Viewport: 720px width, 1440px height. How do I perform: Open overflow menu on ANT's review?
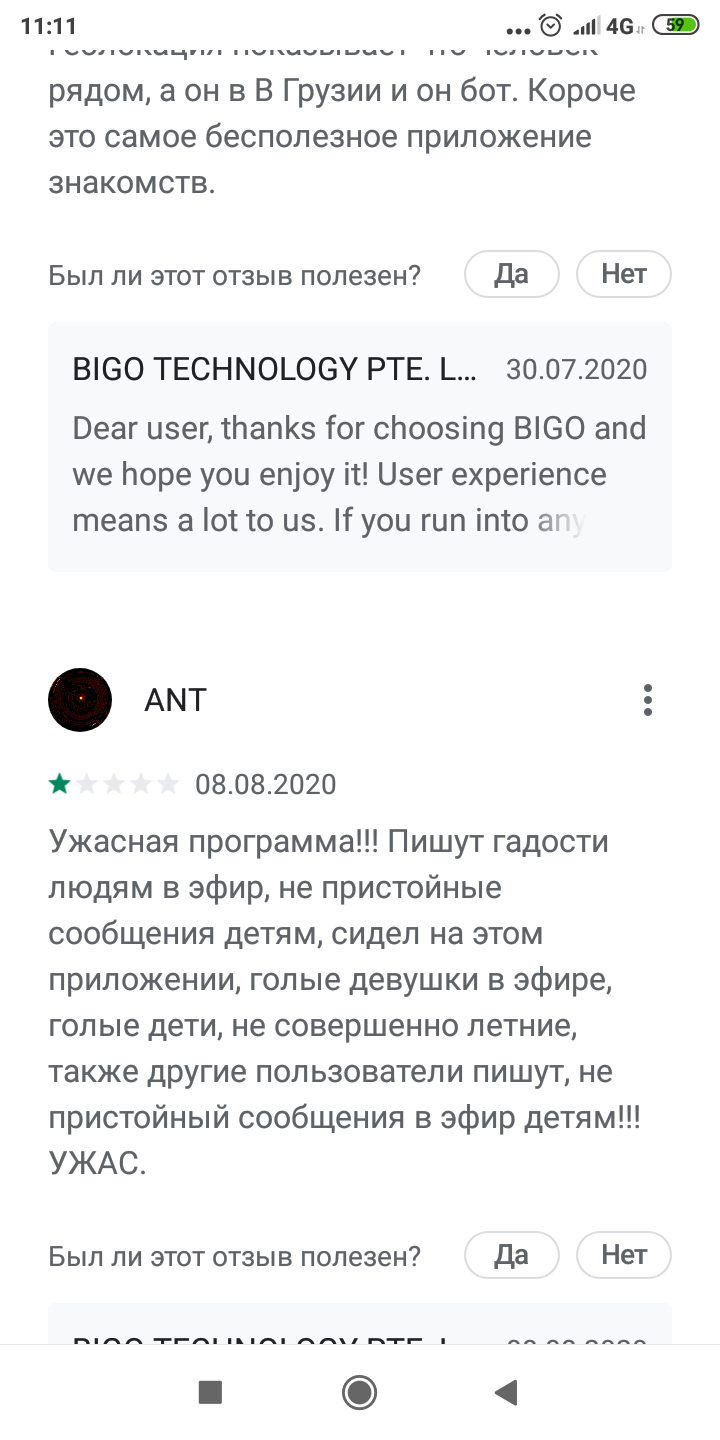pyautogui.click(x=648, y=700)
